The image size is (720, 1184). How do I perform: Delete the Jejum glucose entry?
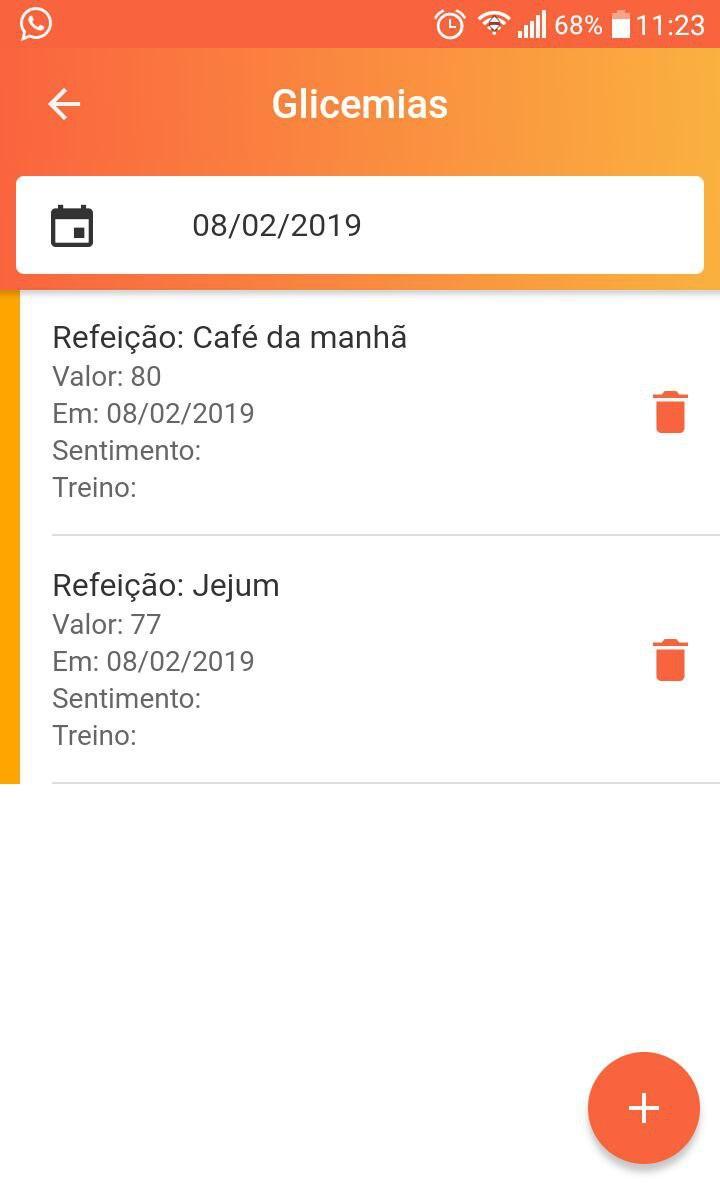pos(670,660)
